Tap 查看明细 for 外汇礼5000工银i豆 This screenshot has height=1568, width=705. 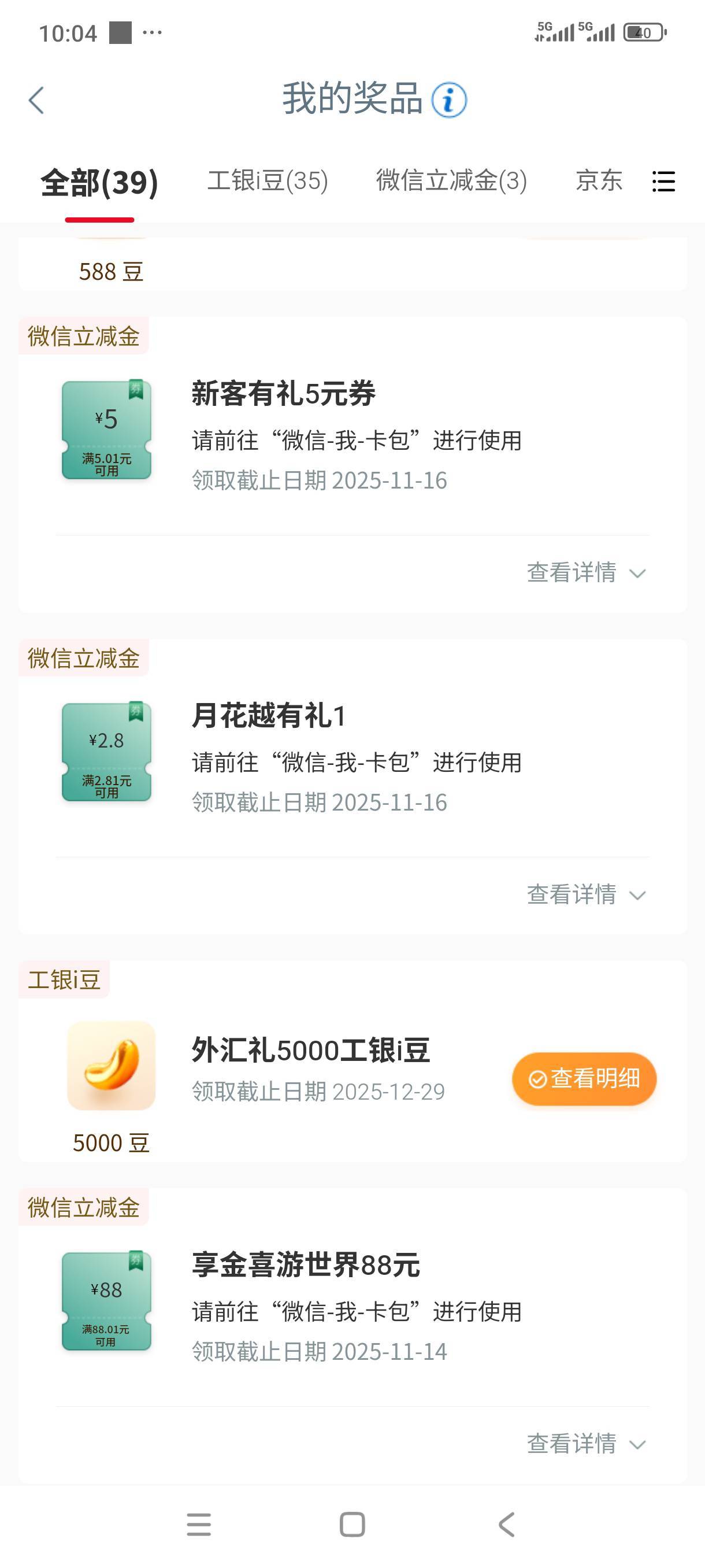[584, 1079]
